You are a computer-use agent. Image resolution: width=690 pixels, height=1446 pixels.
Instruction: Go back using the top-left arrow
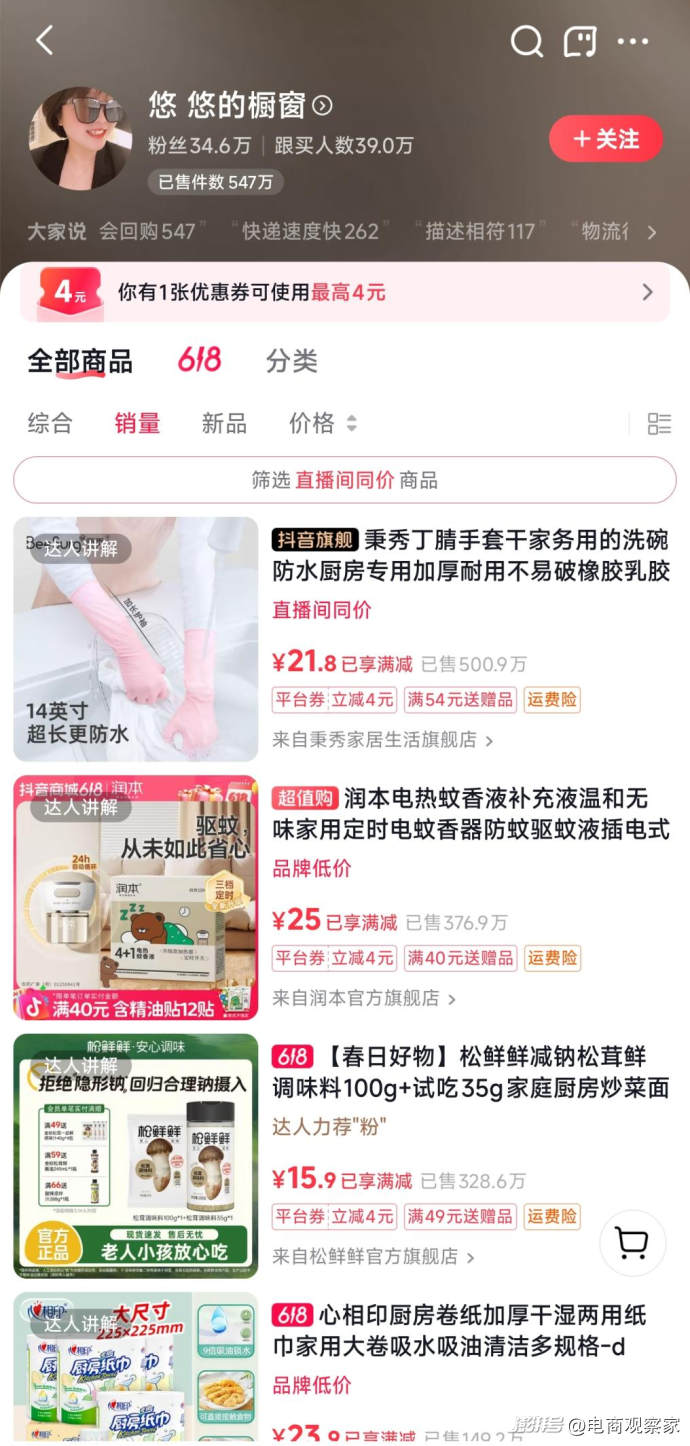tap(44, 41)
